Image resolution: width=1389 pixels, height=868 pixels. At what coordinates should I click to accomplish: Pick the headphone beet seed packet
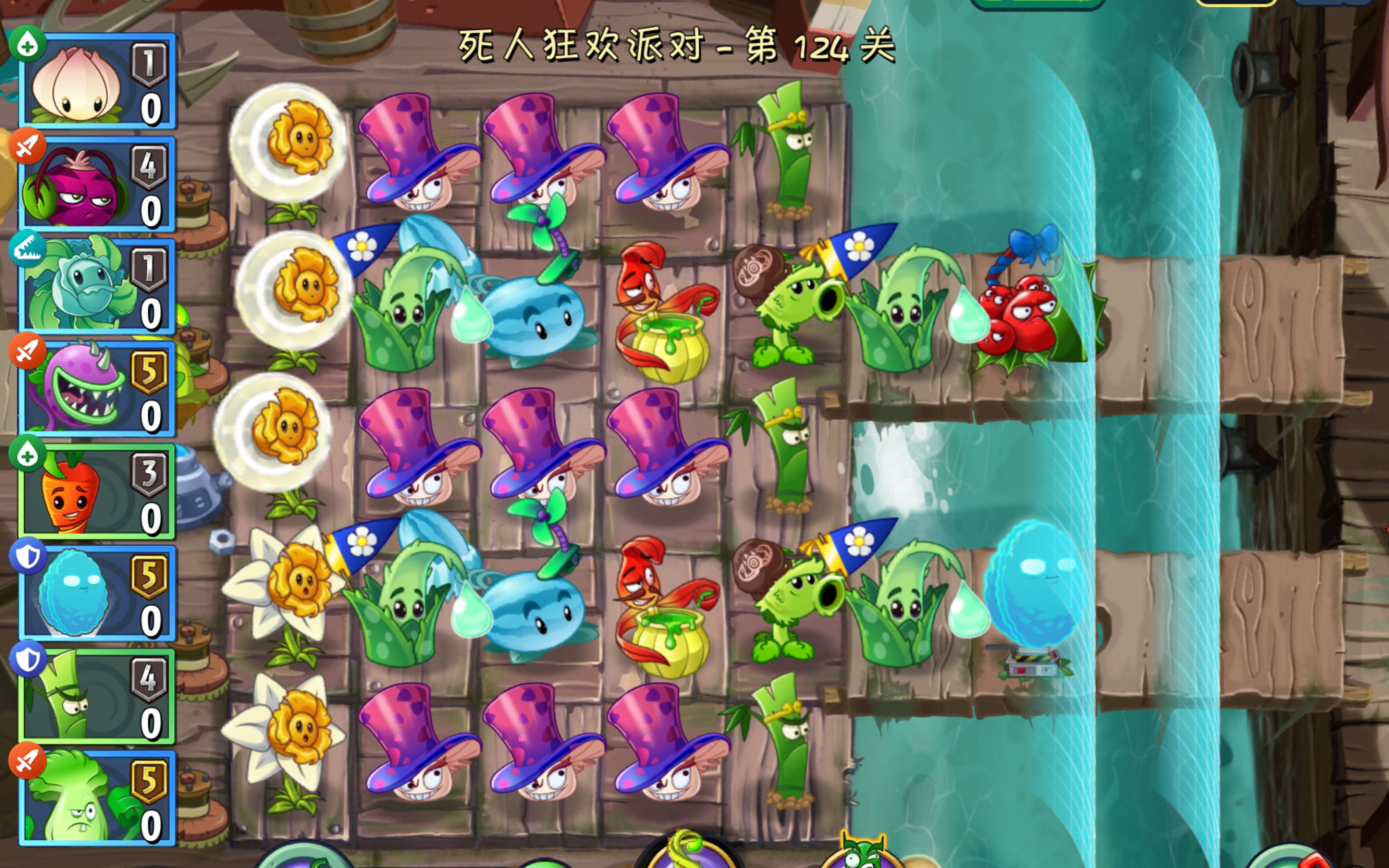(x=96, y=184)
